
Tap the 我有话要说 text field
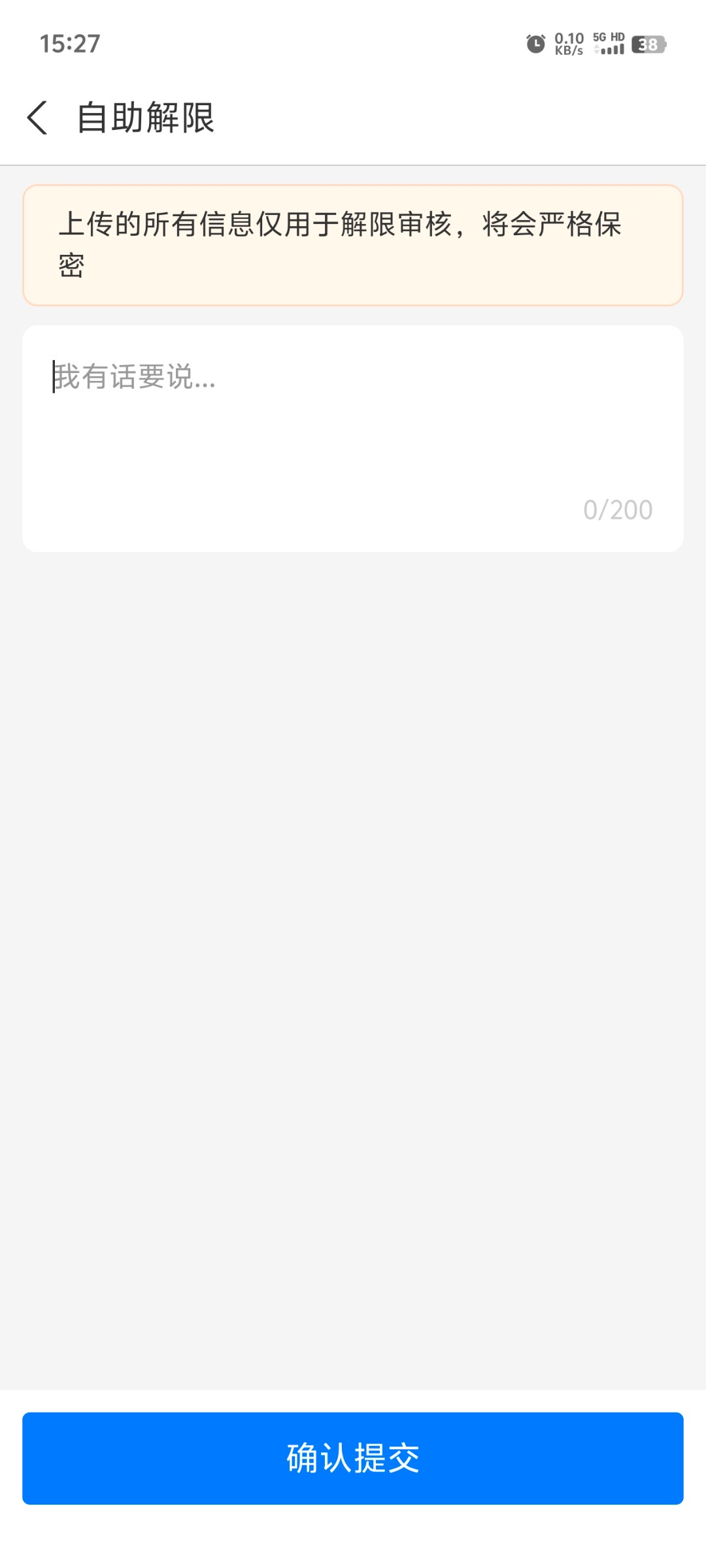pyautogui.click(x=353, y=438)
